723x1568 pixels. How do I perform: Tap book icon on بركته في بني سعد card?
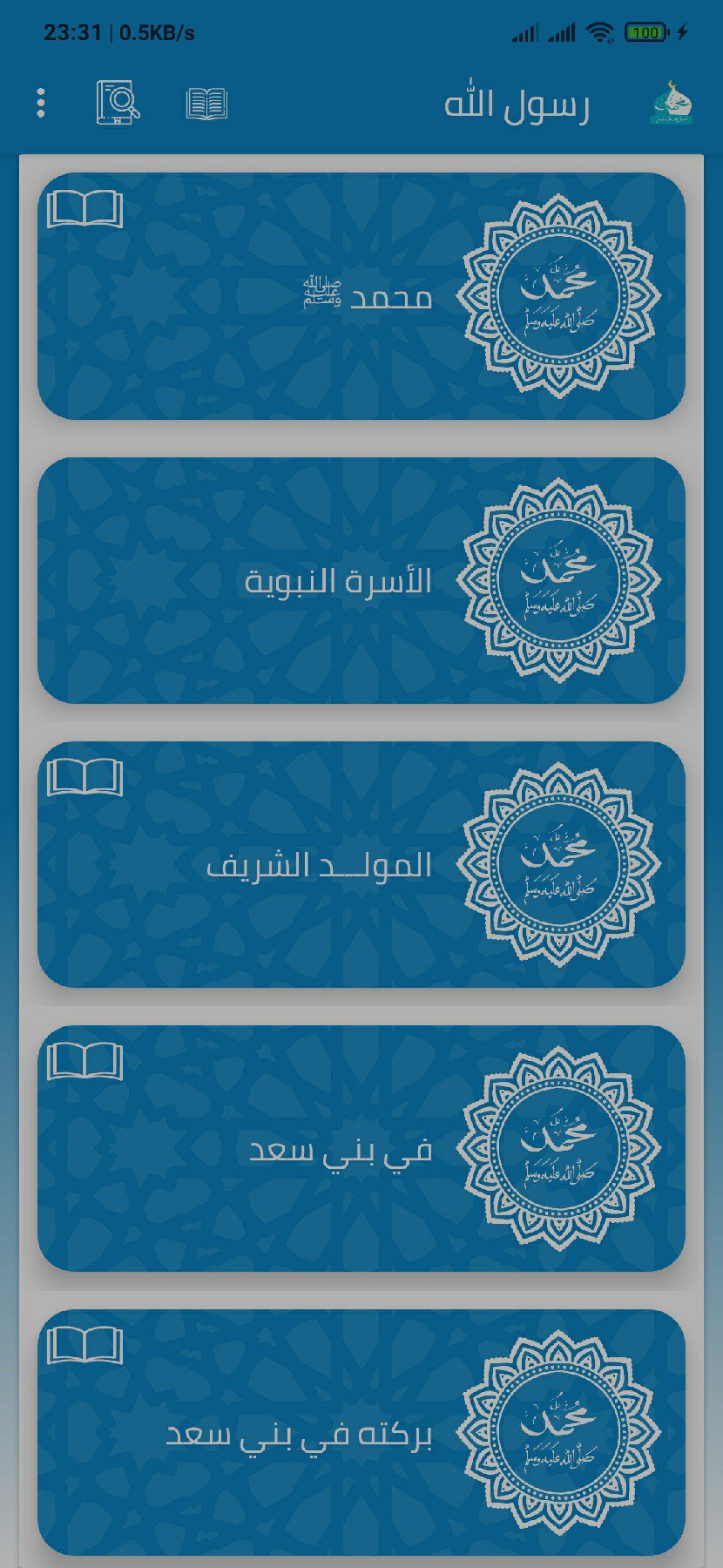pyautogui.click(x=84, y=1344)
